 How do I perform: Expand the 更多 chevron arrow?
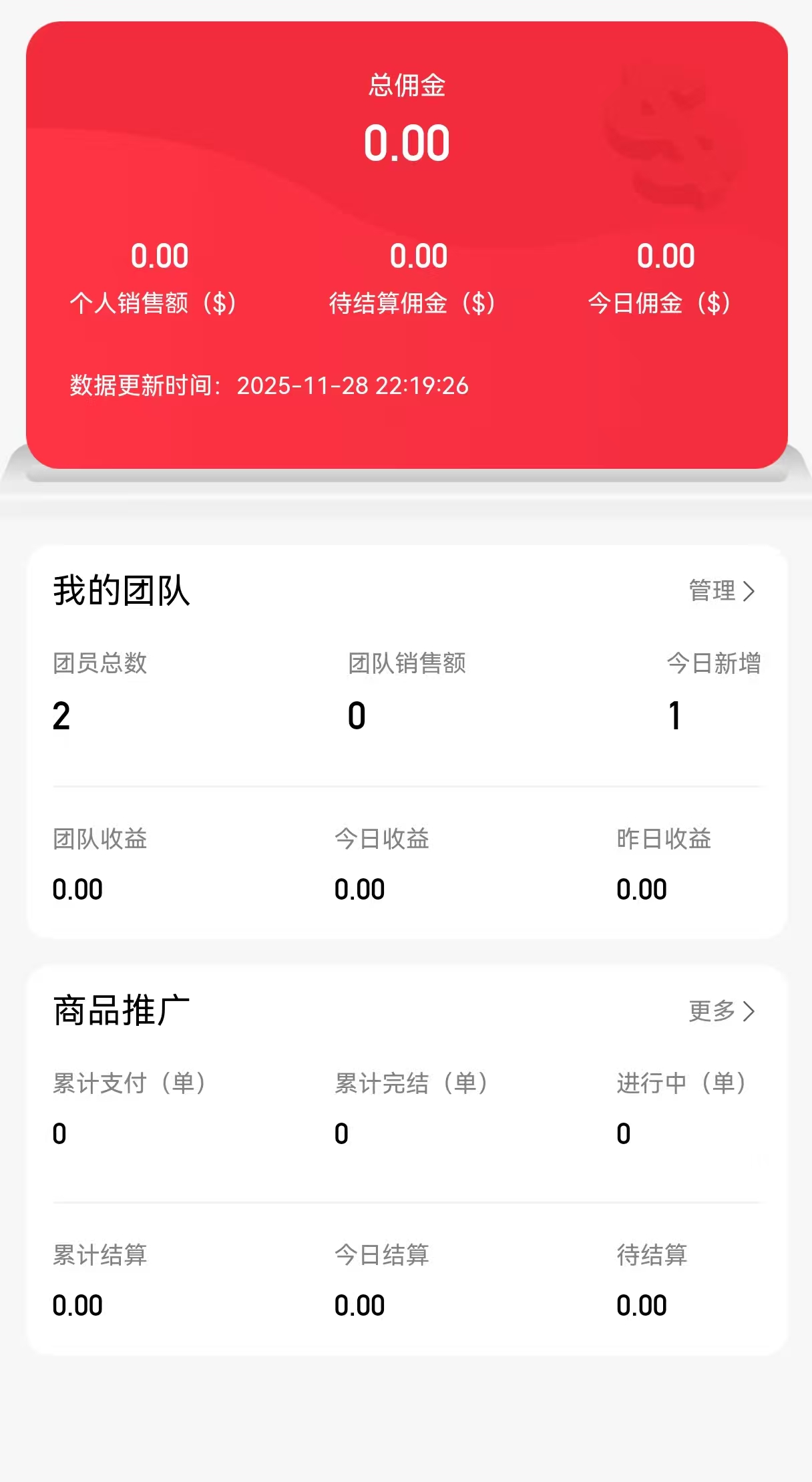[x=751, y=1012]
